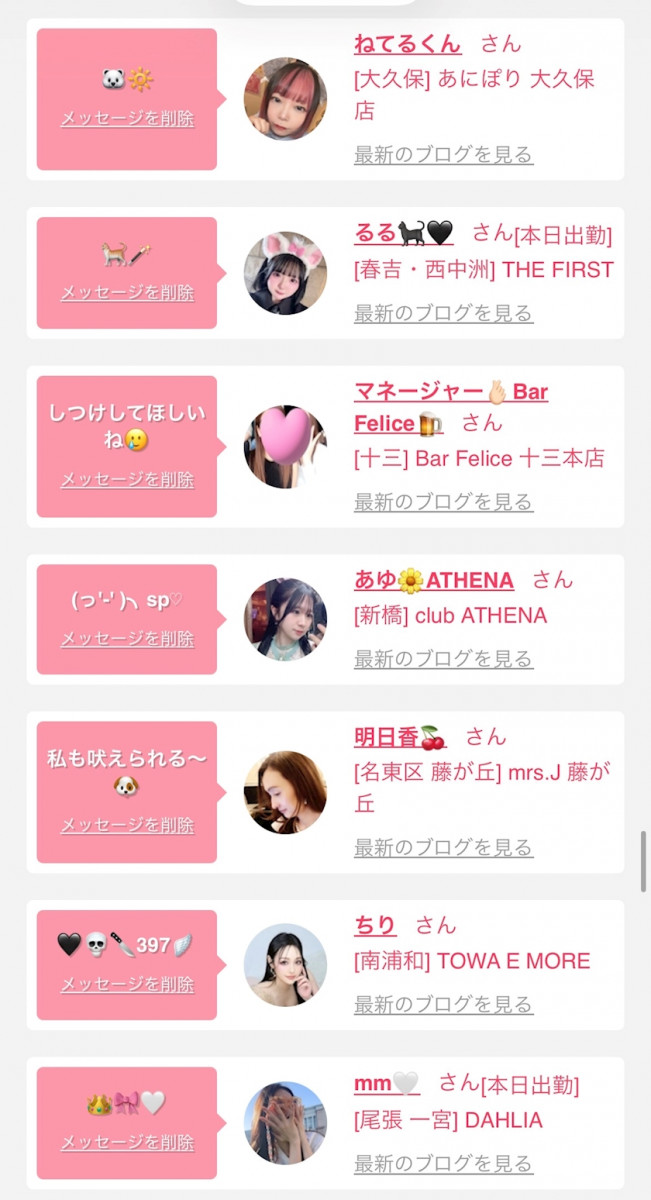Delete the message sent to るる
This screenshot has width=651, height=1200.
pos(127,293)
